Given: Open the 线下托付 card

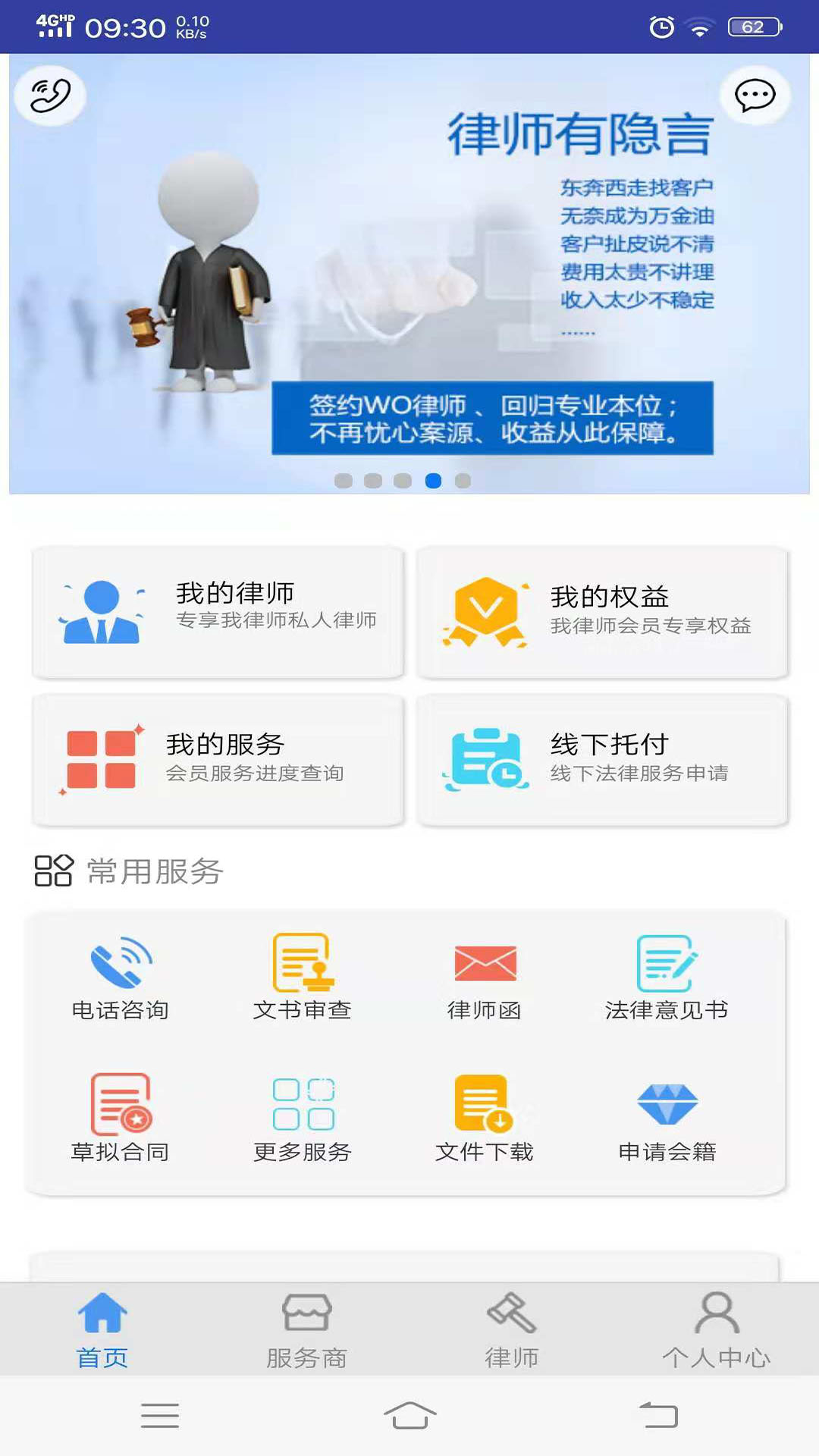Looking at the screenshot, I should pyautogui.click(x=602, y=759).
